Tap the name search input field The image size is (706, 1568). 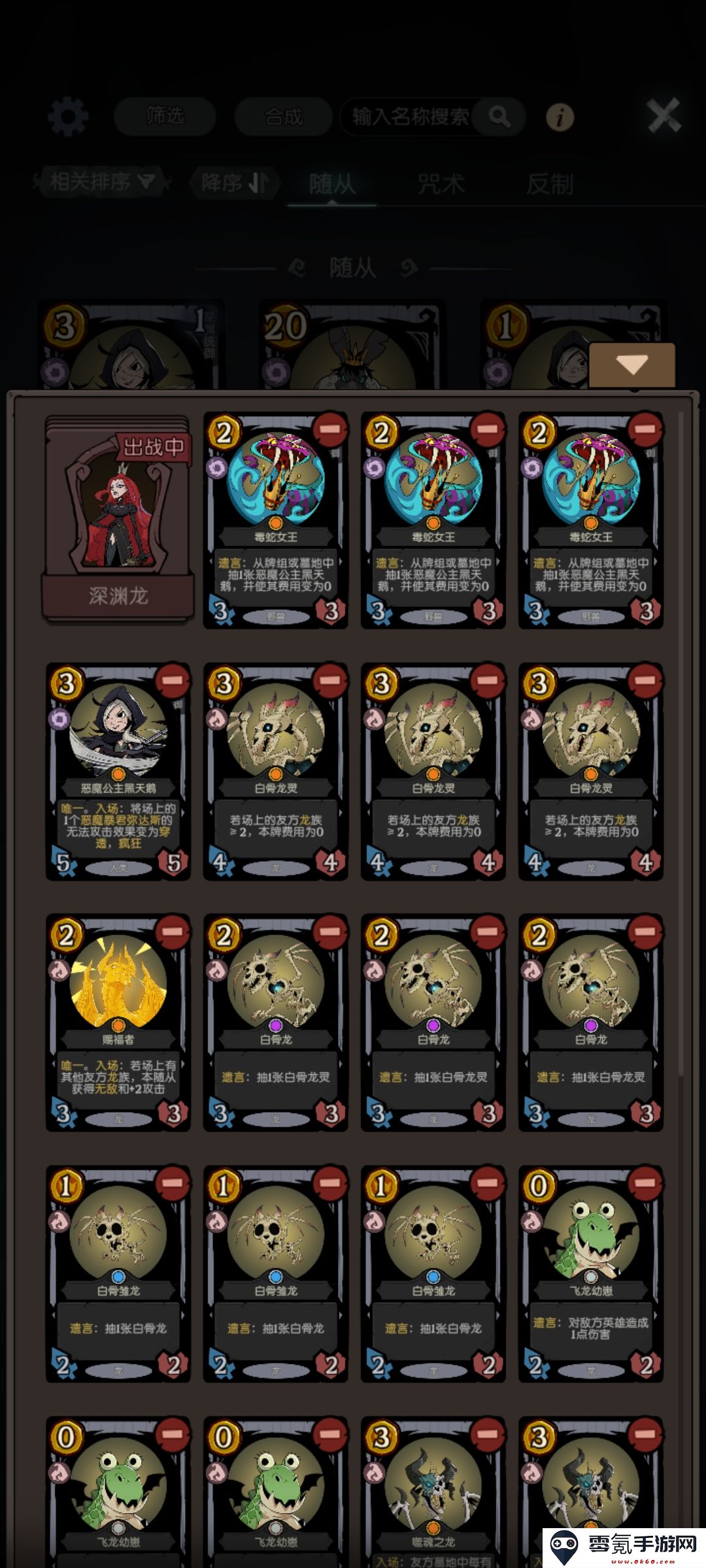coord(411,117)
